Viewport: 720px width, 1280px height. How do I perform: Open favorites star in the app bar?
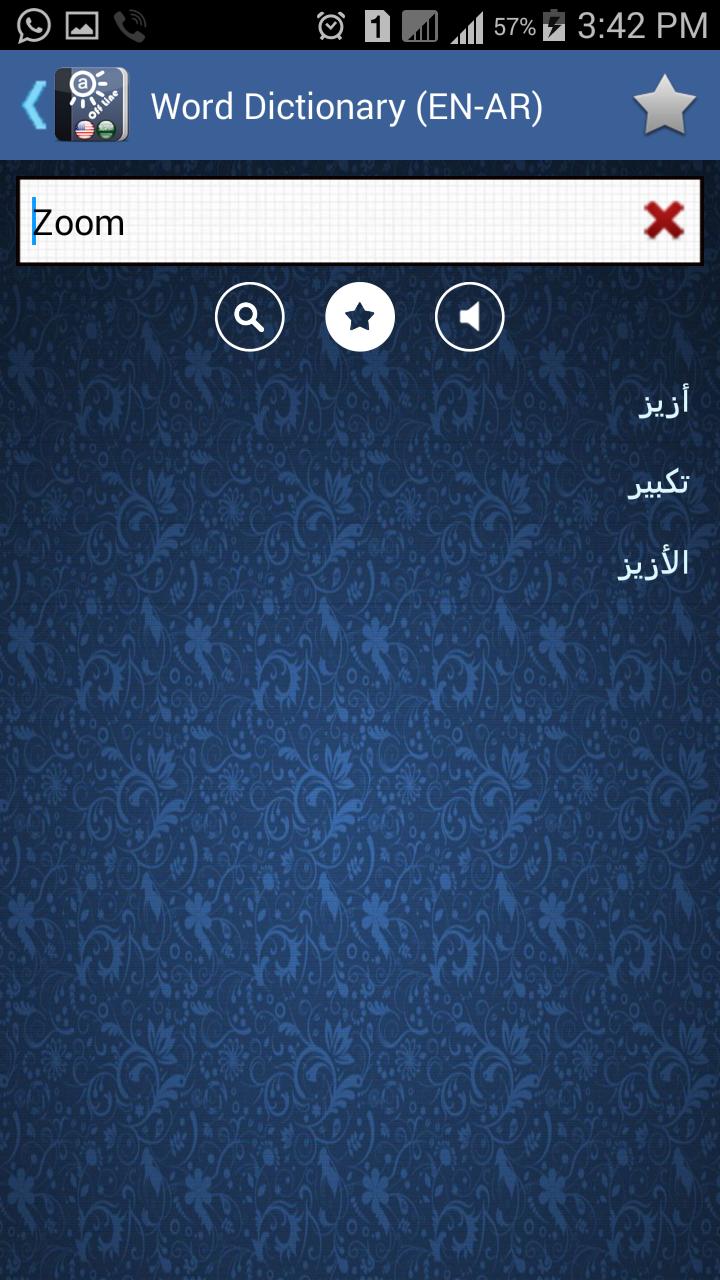(x=664, y=105)
